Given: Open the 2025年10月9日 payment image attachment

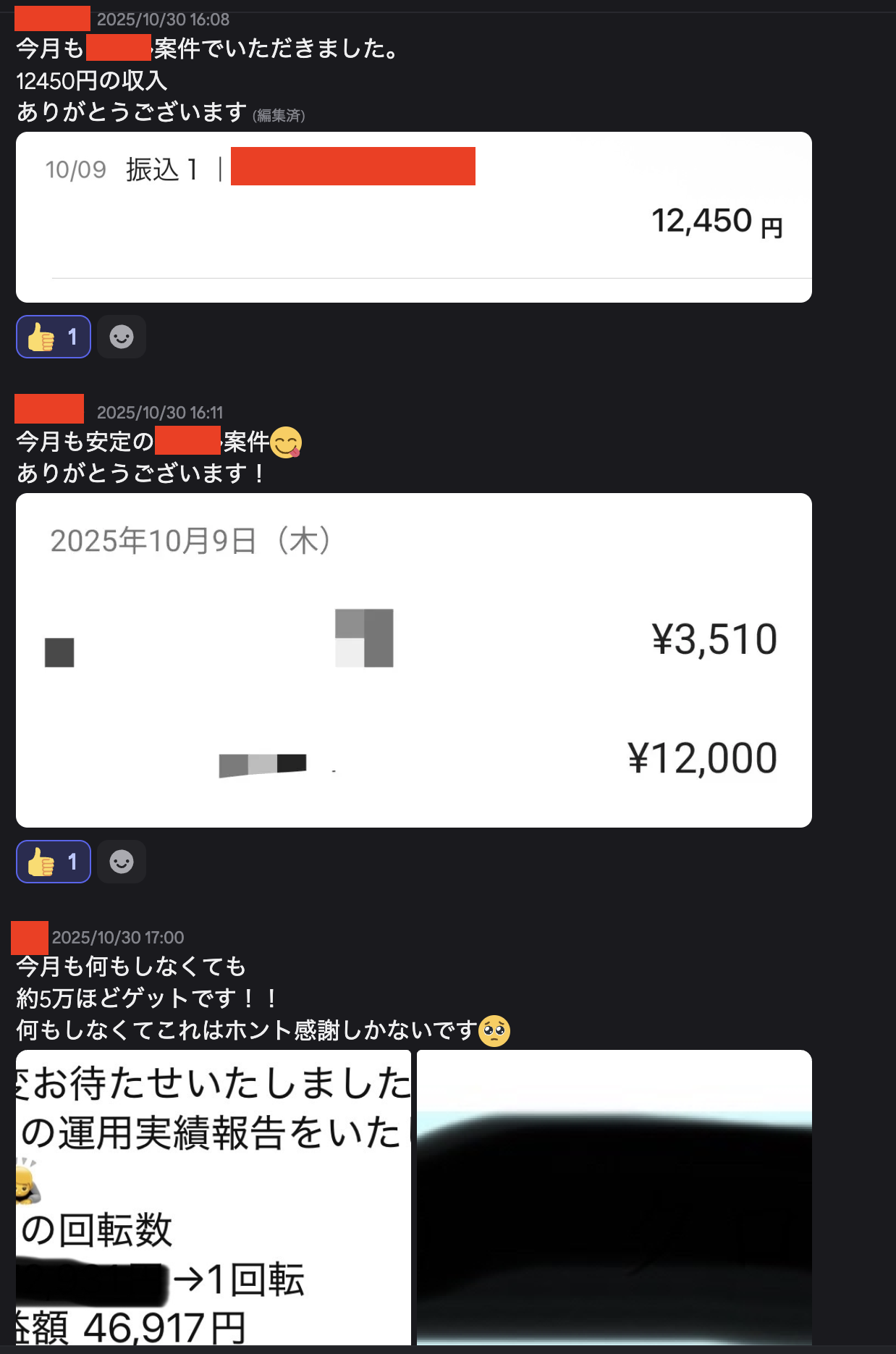Looking at the screenshot, I should (413, 660).
